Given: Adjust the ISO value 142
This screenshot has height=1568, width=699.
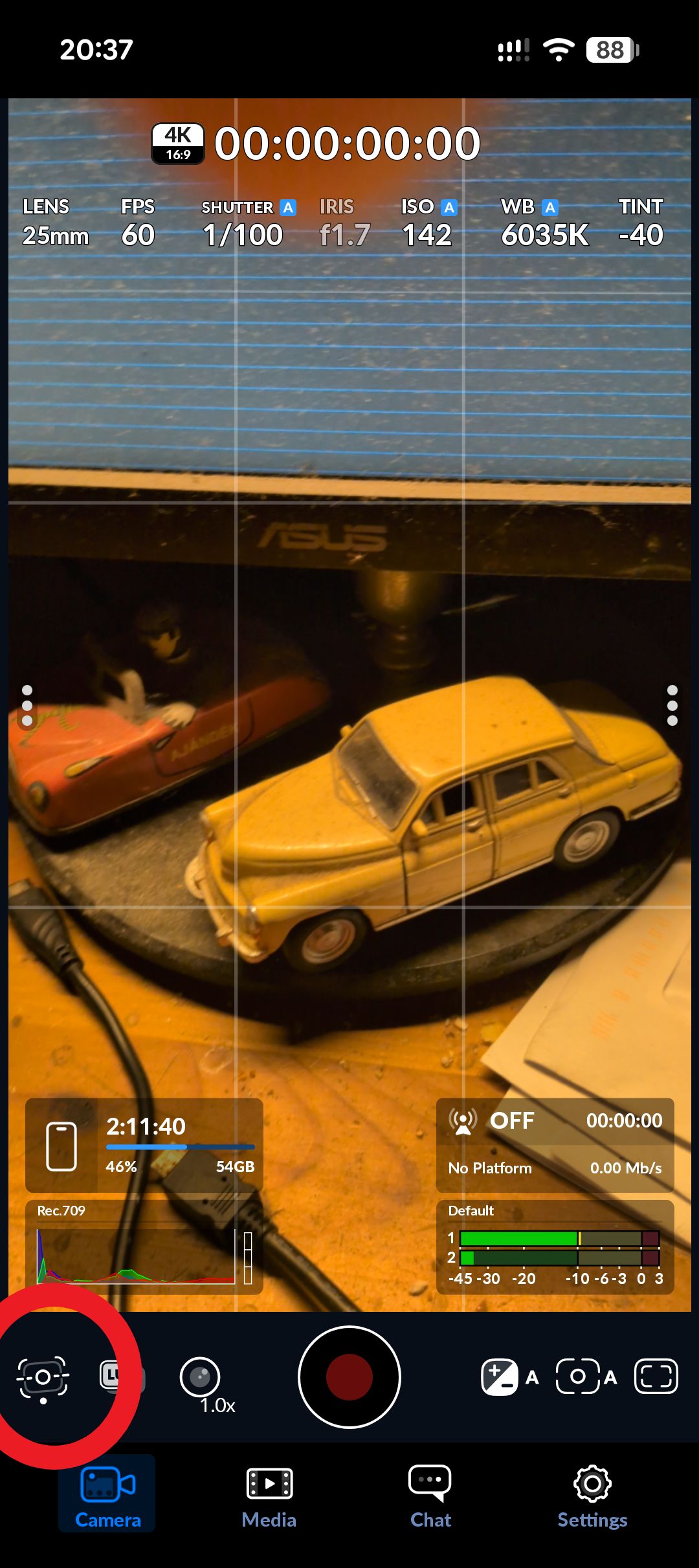Looking at the screenshot, I should (x=428, y=223).
